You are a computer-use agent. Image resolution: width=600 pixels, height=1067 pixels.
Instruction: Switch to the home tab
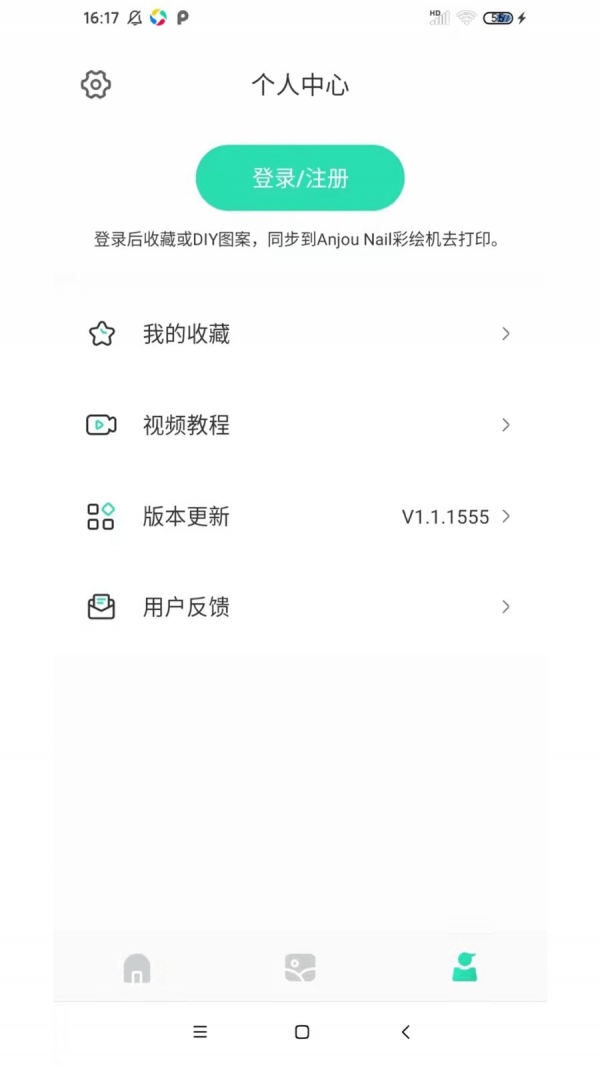(x=137, y=967)
